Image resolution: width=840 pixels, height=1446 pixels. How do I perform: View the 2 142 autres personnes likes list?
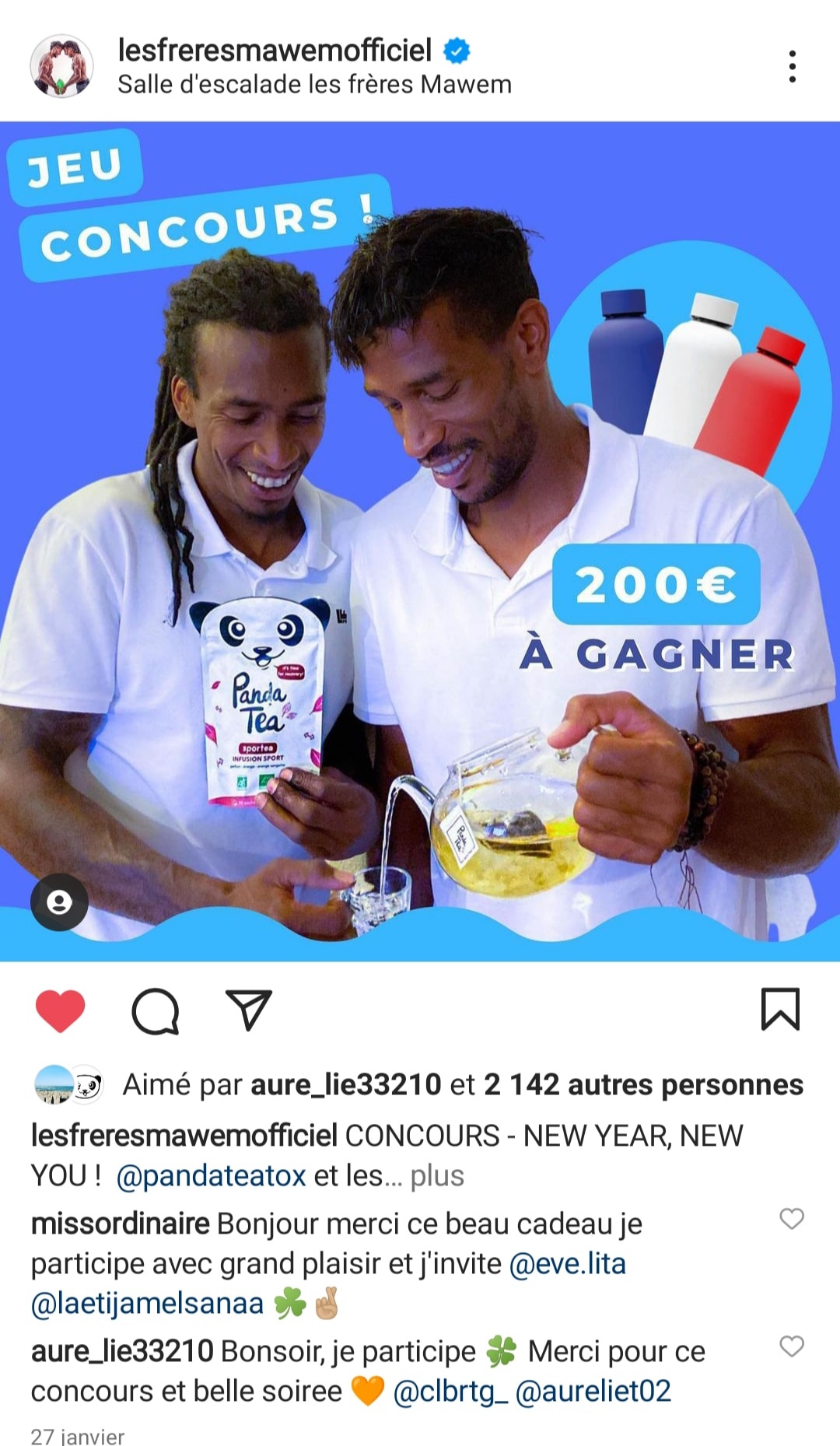coord(642,1084)
